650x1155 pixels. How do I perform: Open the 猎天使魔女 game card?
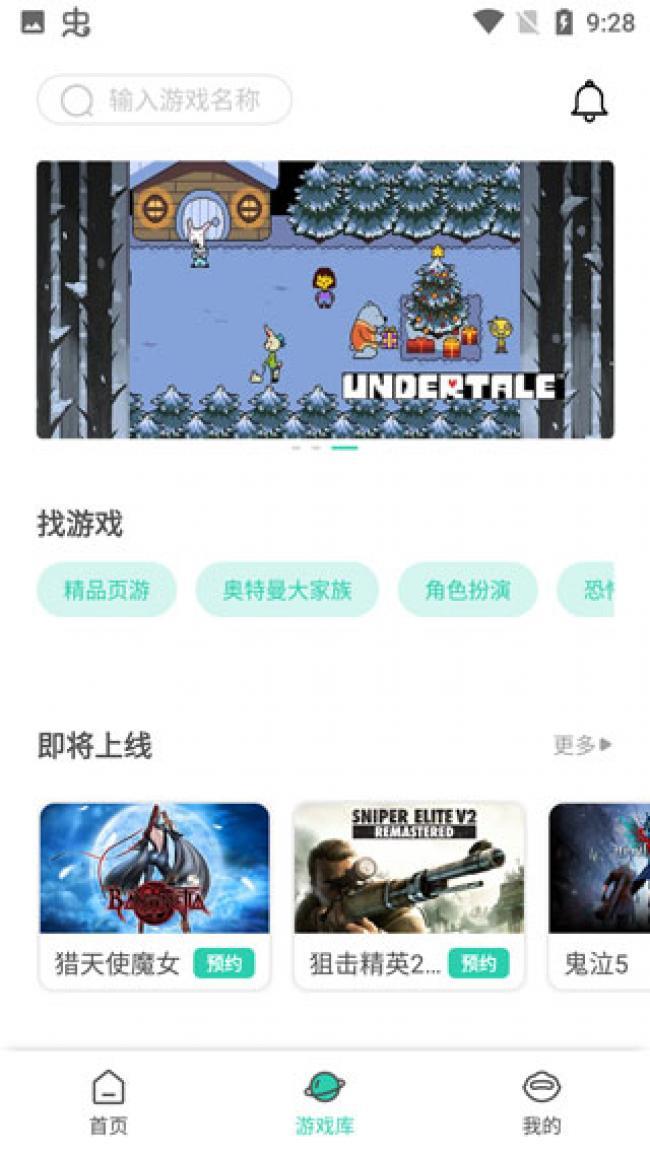(154, 868)
